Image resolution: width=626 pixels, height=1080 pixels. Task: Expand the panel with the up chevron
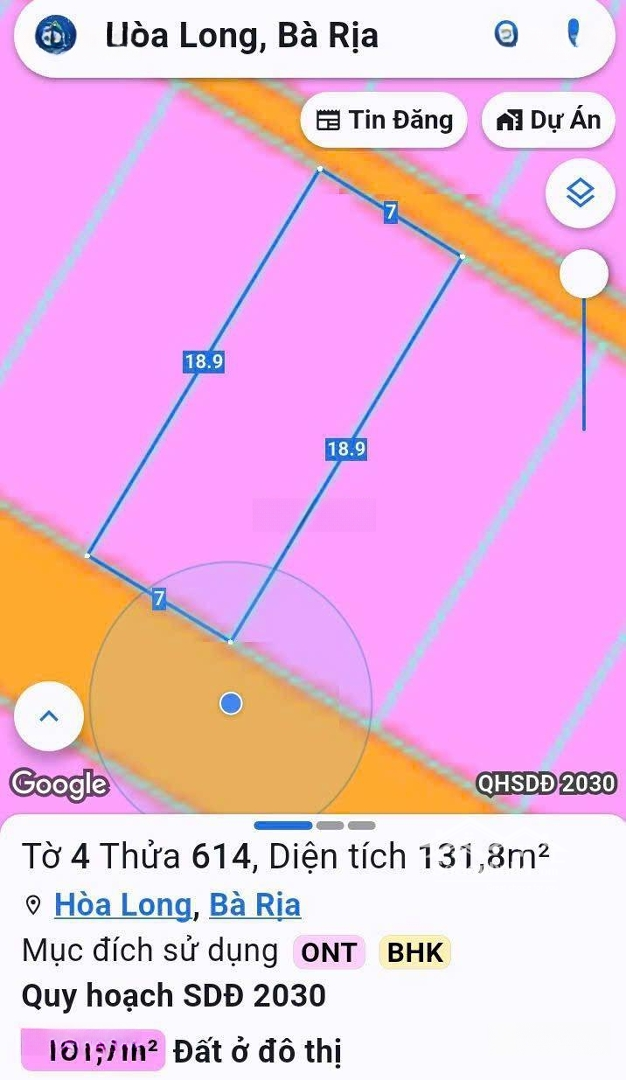click(x=49, y=716)
